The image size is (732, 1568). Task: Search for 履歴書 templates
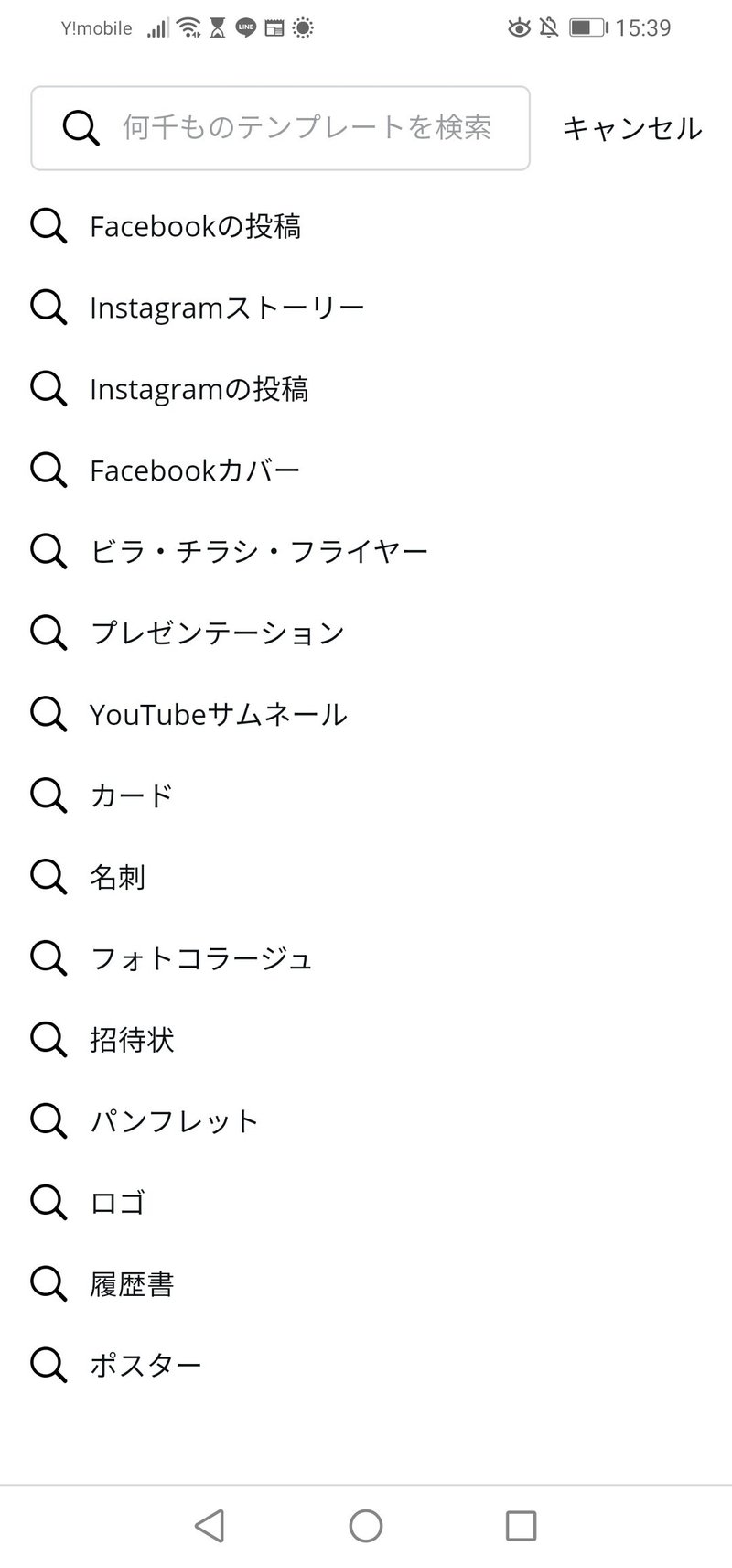[133, 1282]
